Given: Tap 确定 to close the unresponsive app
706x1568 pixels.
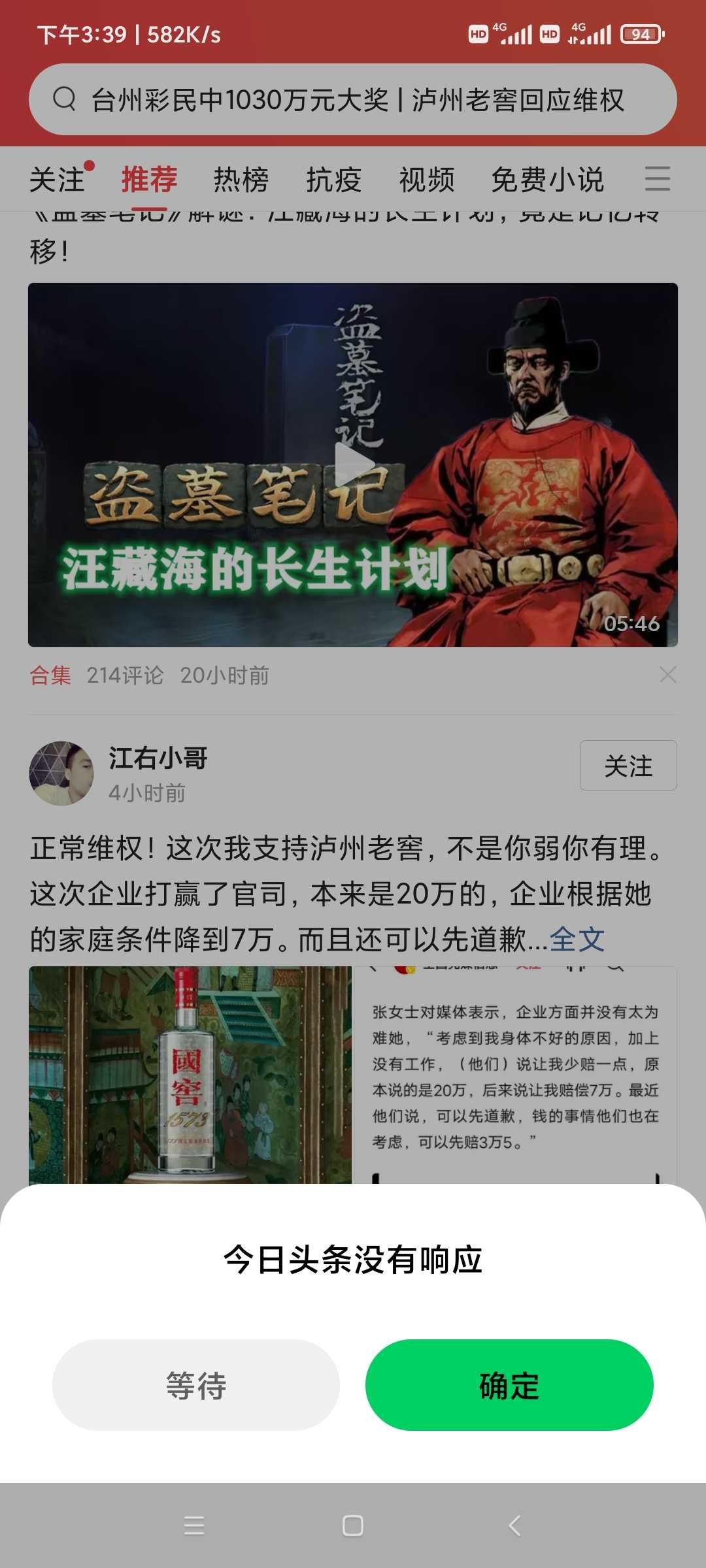Looking at the screenshot, I should [509, 1385].
